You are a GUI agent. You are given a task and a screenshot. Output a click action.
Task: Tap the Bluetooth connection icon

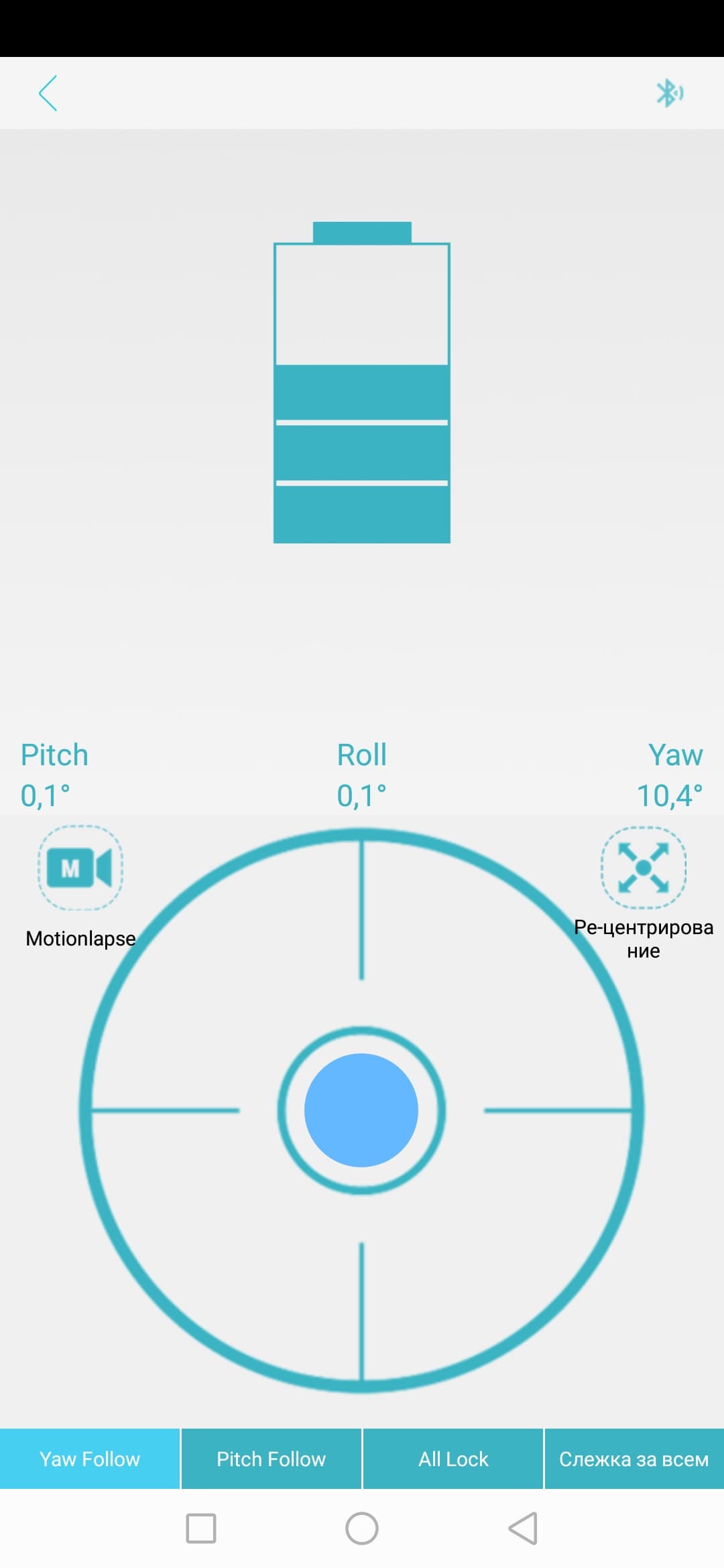tap(669, 93)
